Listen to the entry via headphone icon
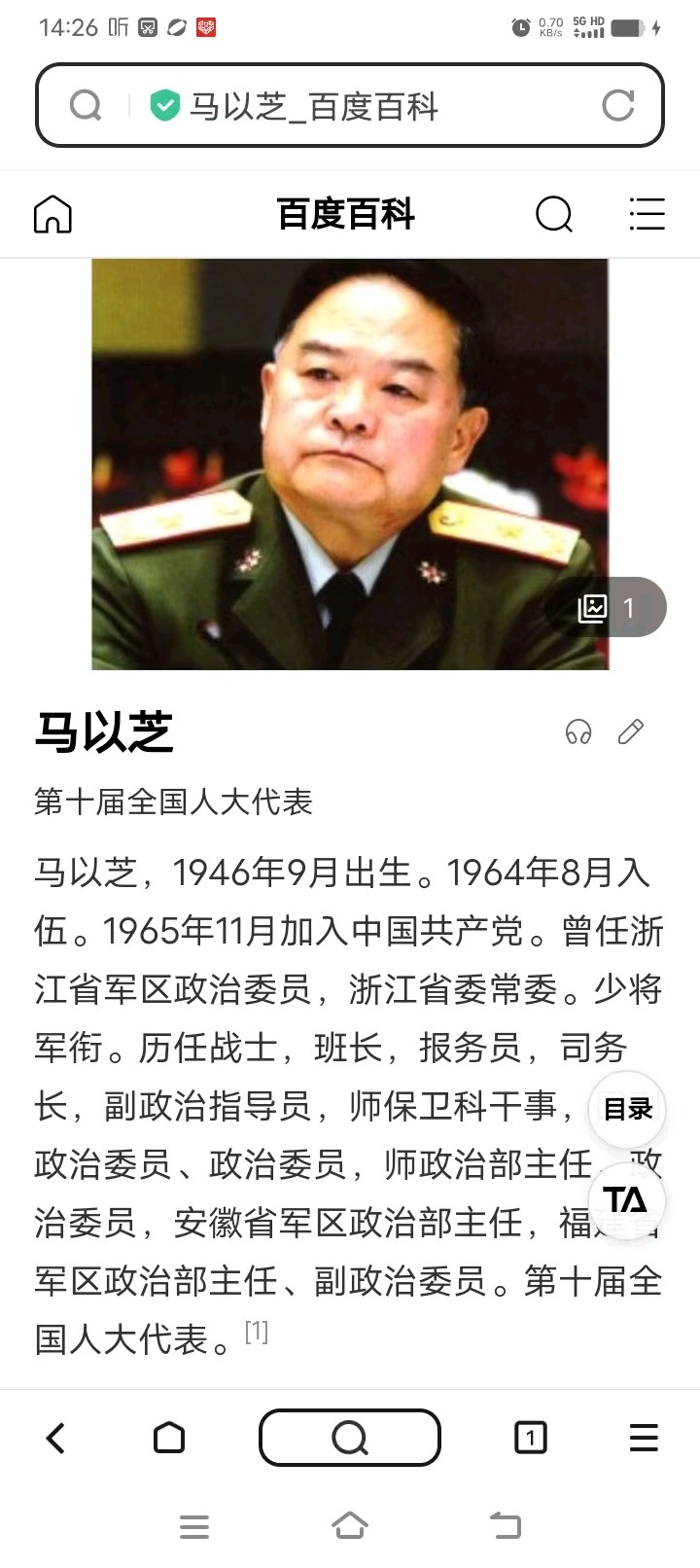 (578, 731)
